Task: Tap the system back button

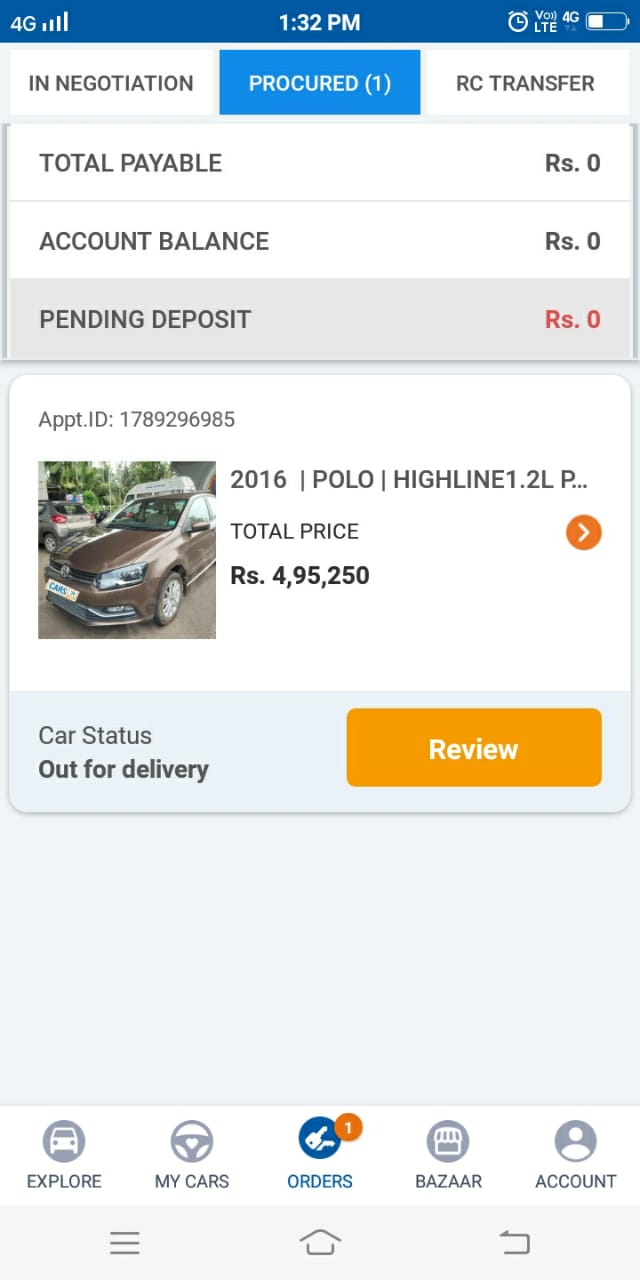Action: [514, 1242]
